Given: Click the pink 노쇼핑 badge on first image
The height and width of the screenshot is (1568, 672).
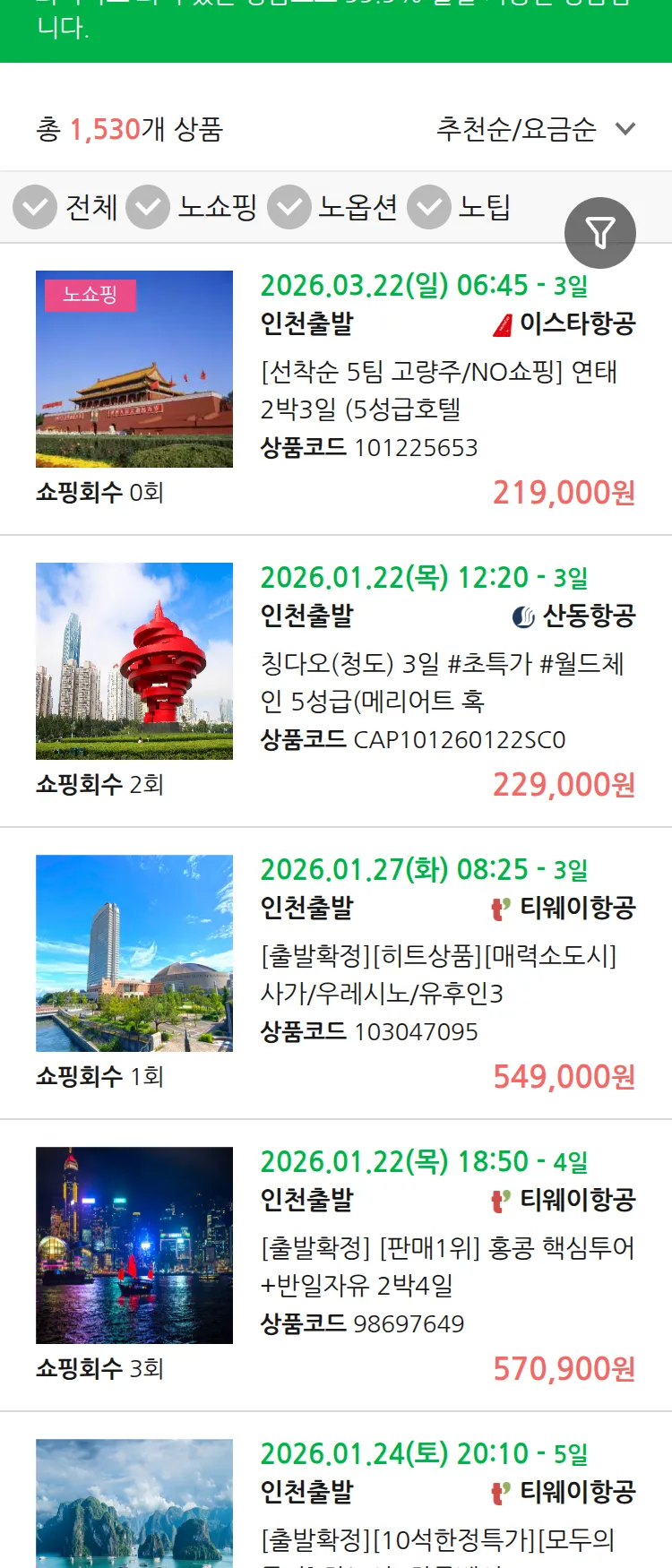Looking at the screenshot, I should (x=90, y=293).
